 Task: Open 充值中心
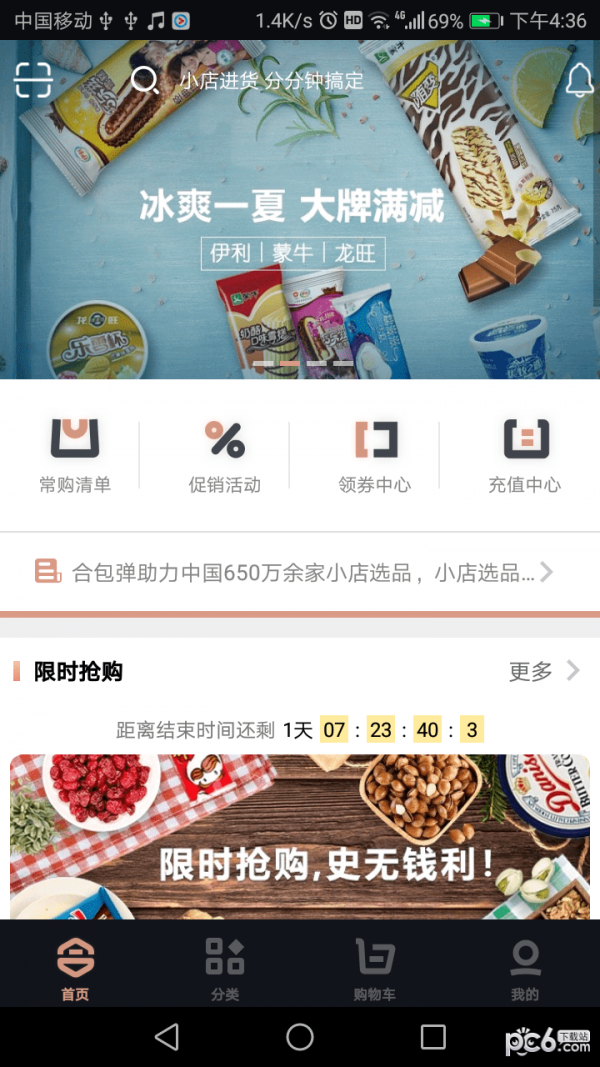pos(525,457)
